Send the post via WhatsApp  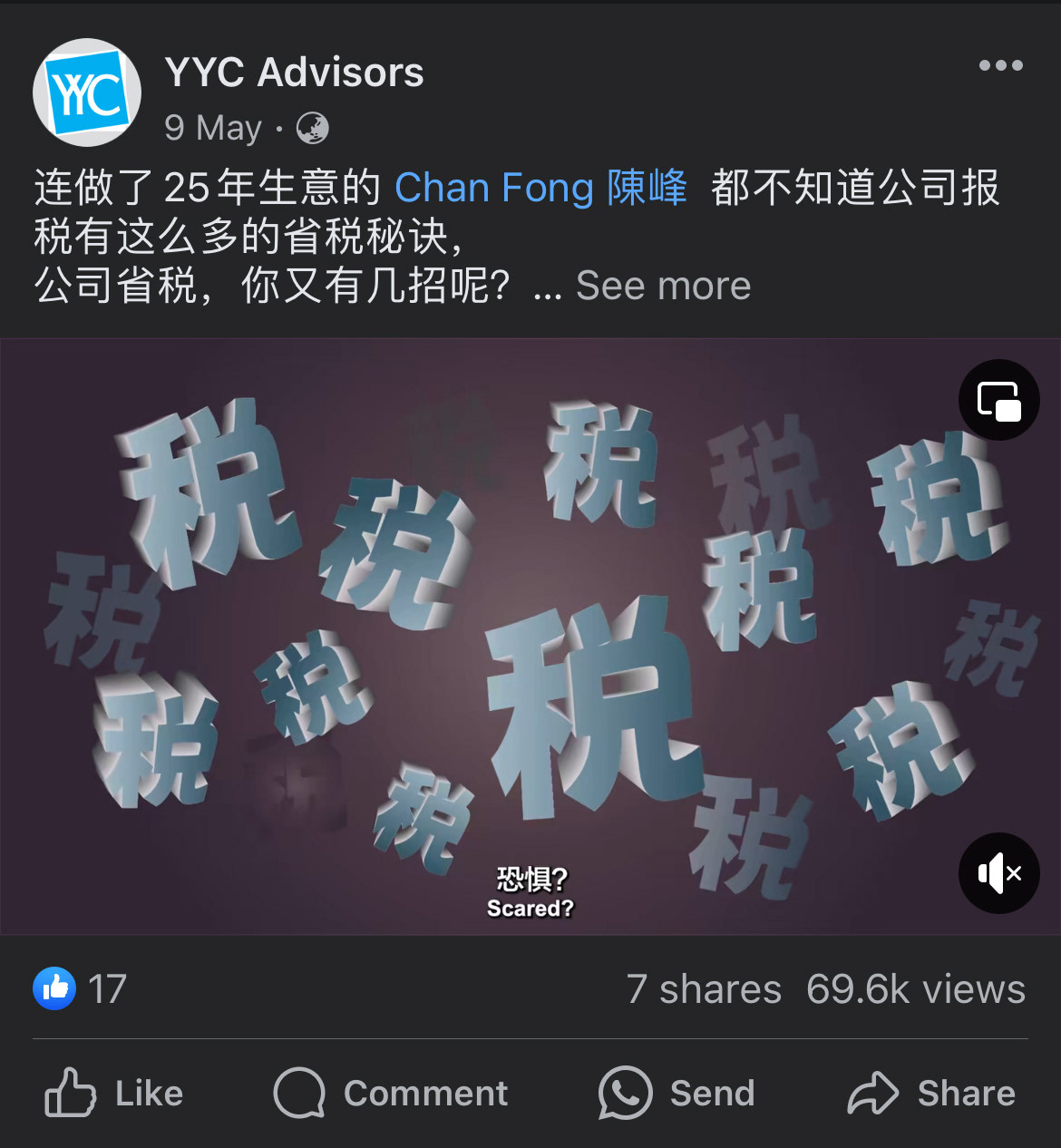click(677, 1093)
